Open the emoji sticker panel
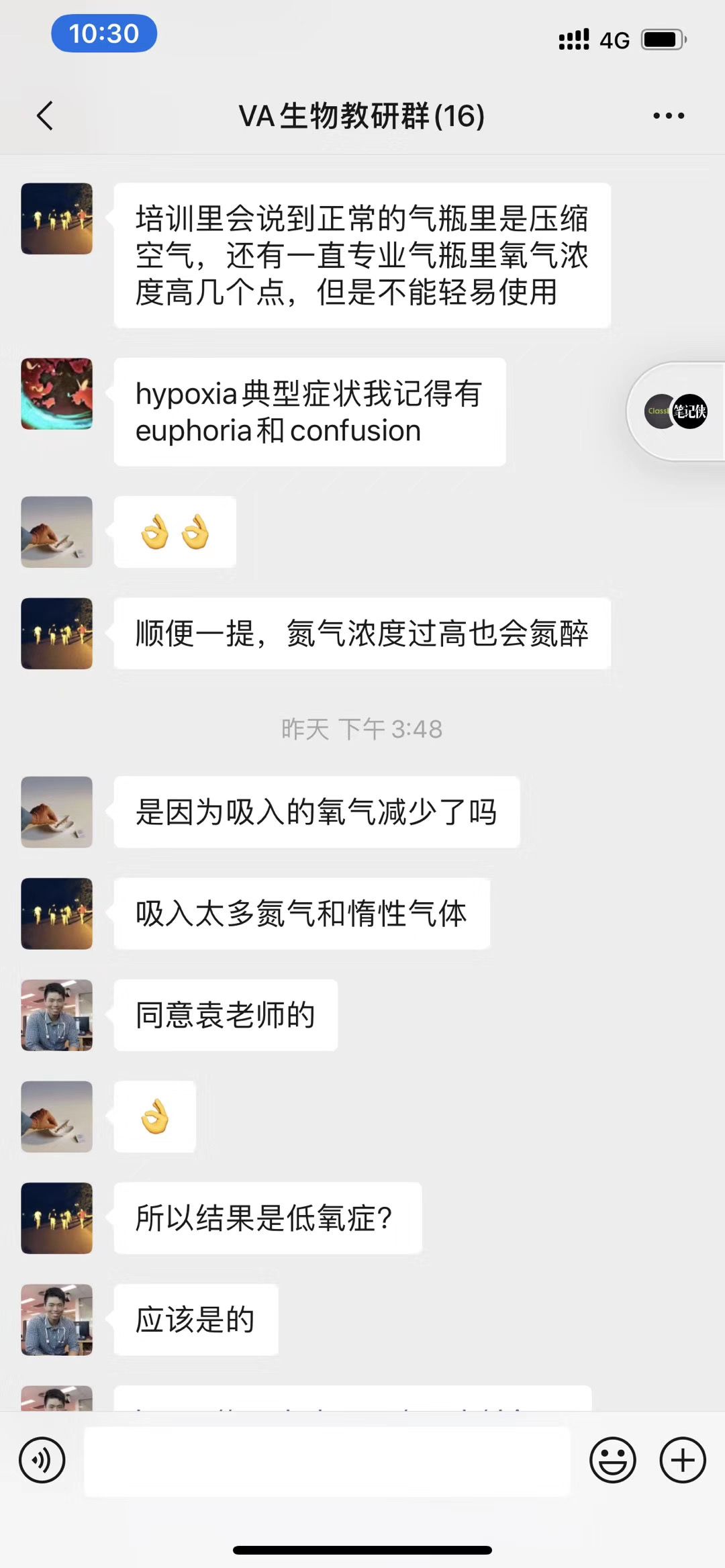725x1568 pixels. [612, 1460]
